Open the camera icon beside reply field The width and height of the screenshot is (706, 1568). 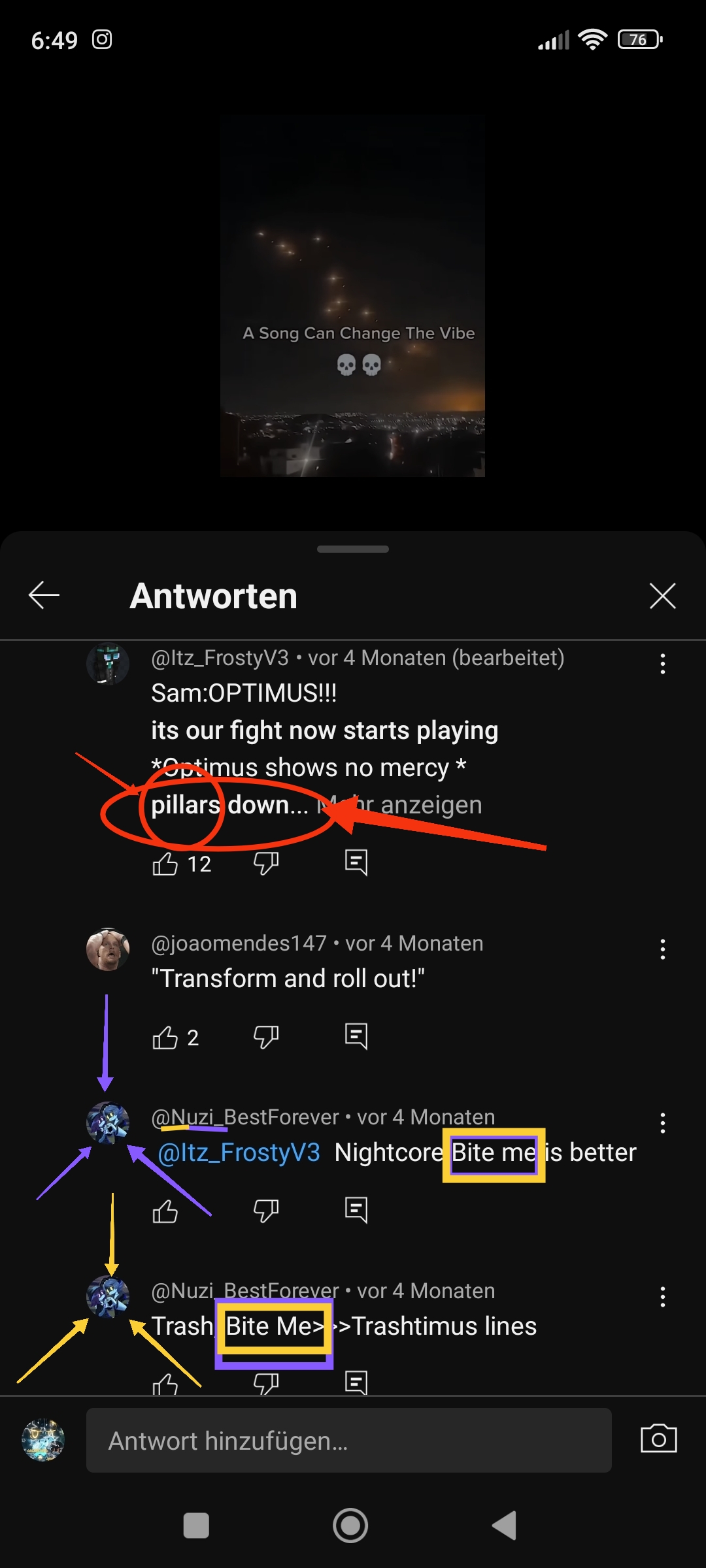point(658,1439)
